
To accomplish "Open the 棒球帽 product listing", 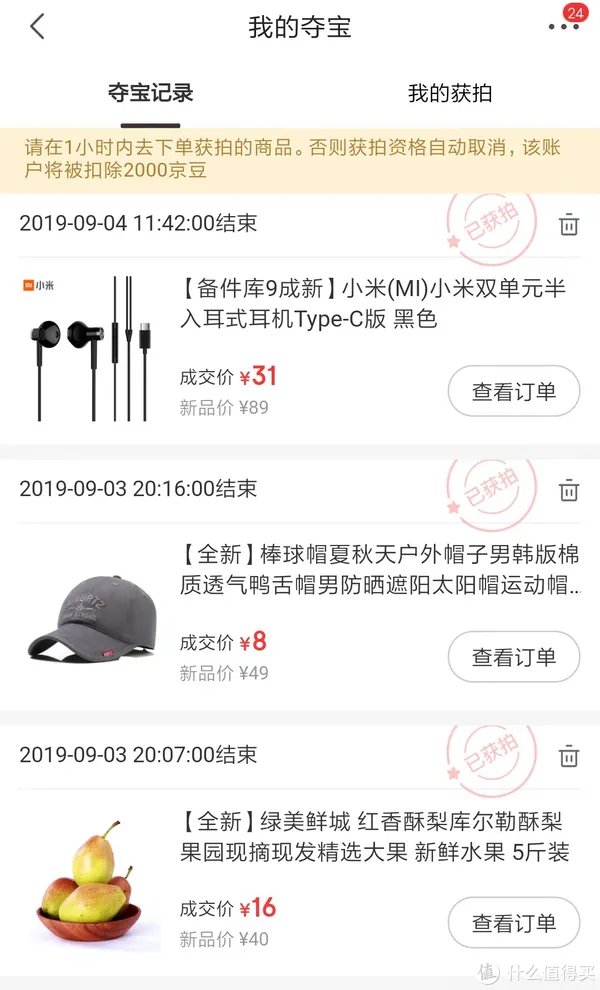I will pos(380,571).
